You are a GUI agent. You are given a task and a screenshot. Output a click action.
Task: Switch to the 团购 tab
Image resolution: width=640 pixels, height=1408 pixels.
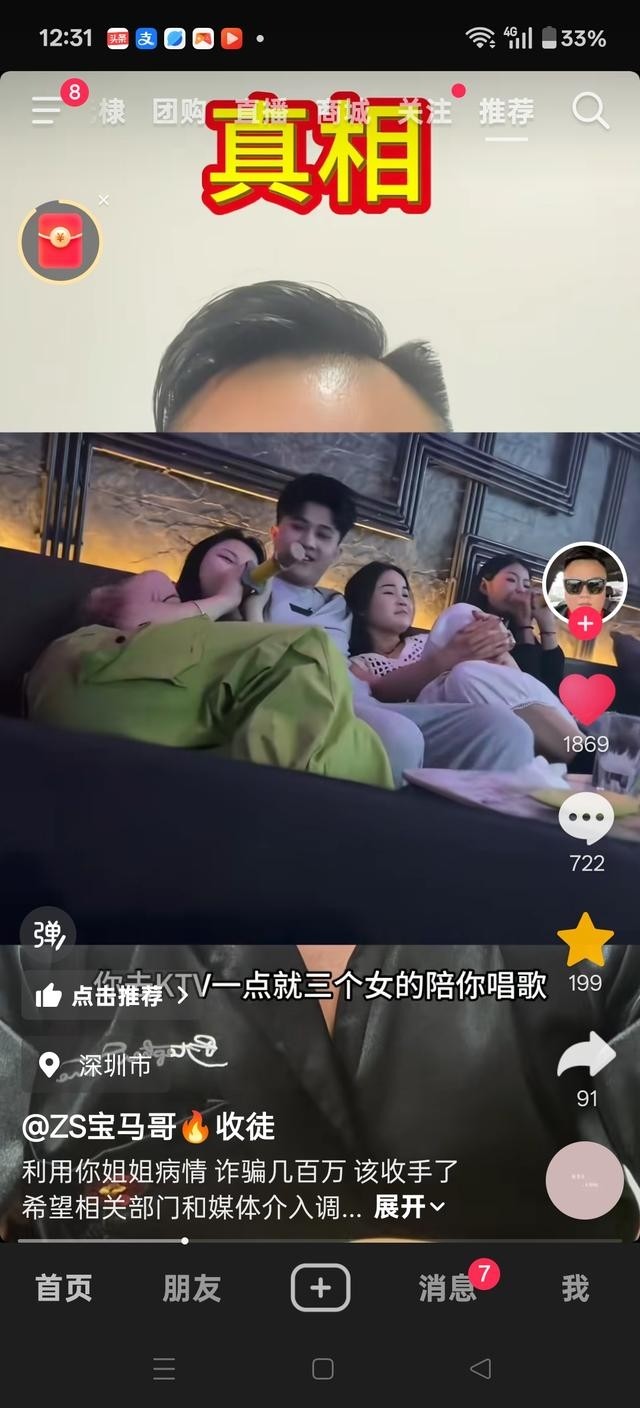(179, 111)
